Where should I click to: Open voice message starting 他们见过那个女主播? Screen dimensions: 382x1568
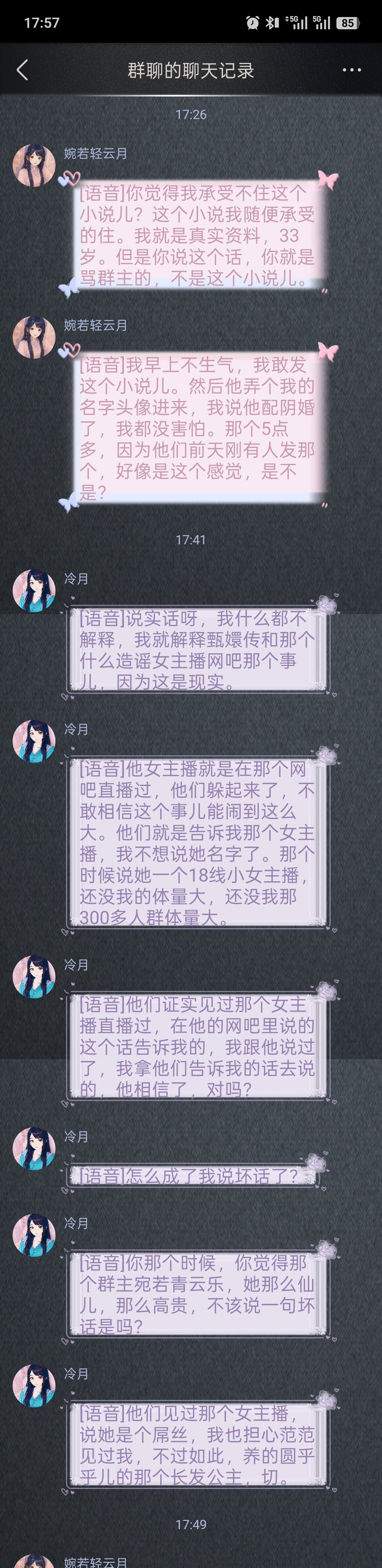coord(197,1444)
